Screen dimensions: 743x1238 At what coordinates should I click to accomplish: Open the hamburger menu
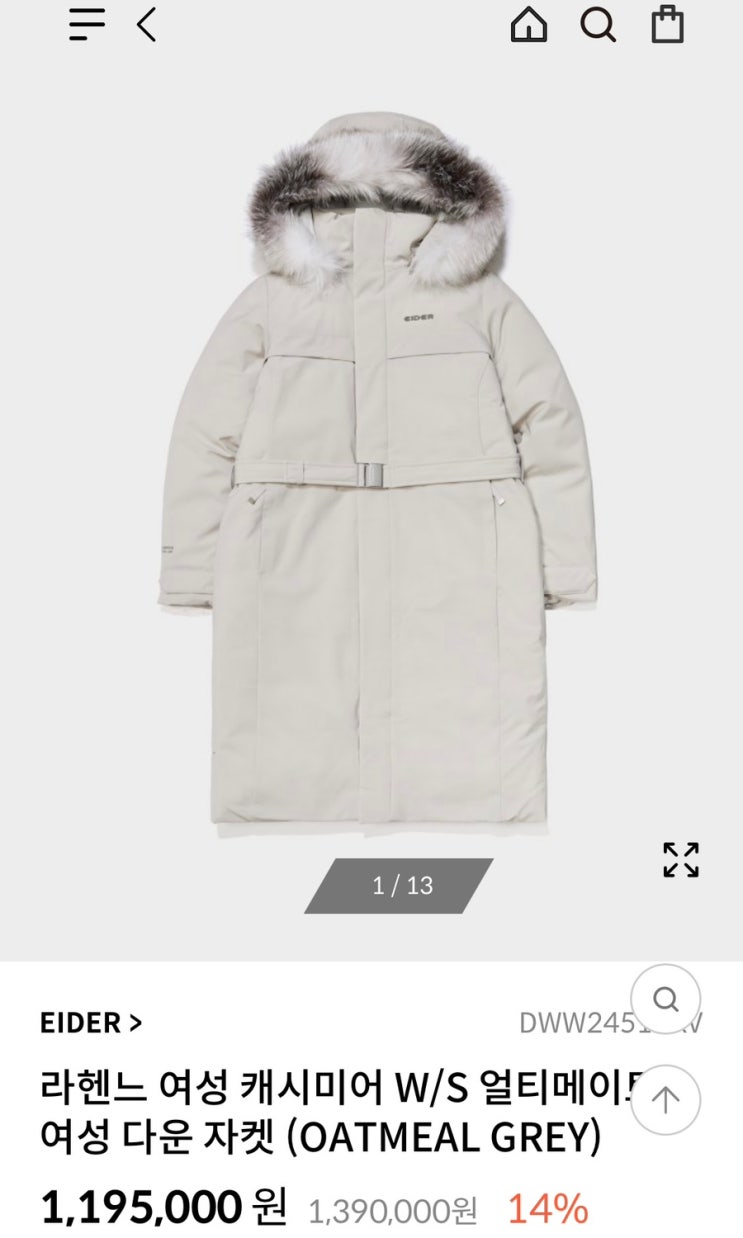(87, 24)
